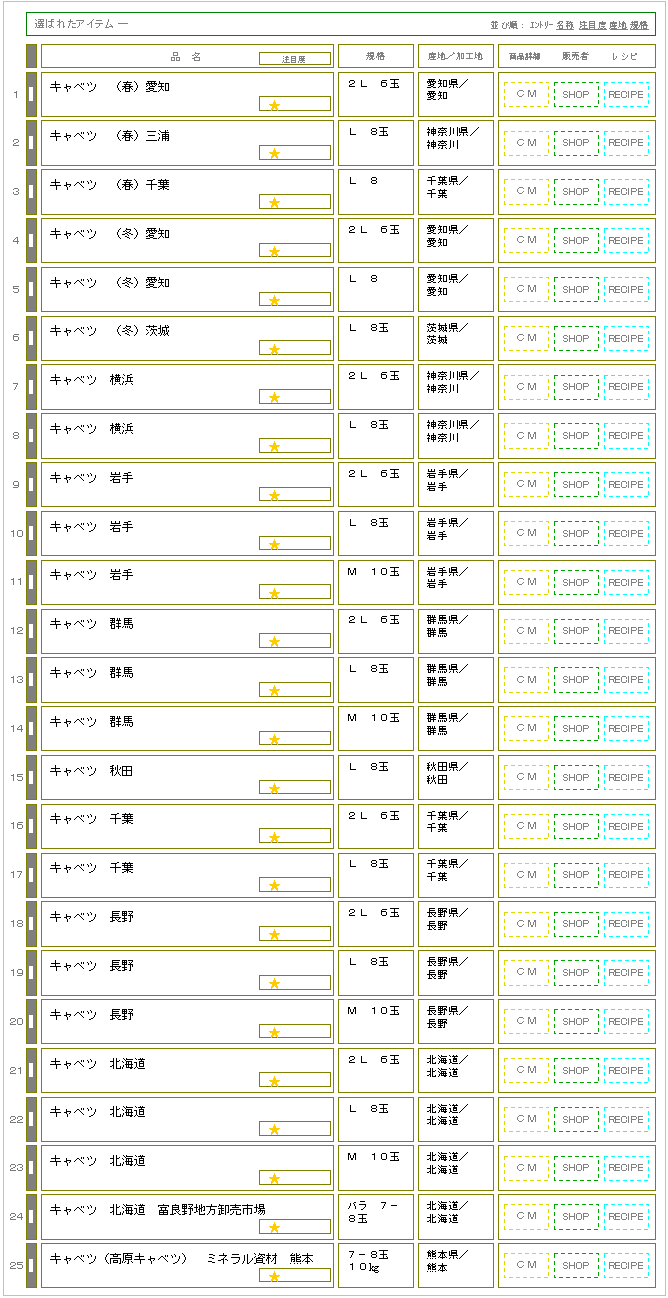Viewport: 668px width, 1298px height.
Task: Open CM for キャベツ（冬）茨城
Action: (x=526, y=338)
